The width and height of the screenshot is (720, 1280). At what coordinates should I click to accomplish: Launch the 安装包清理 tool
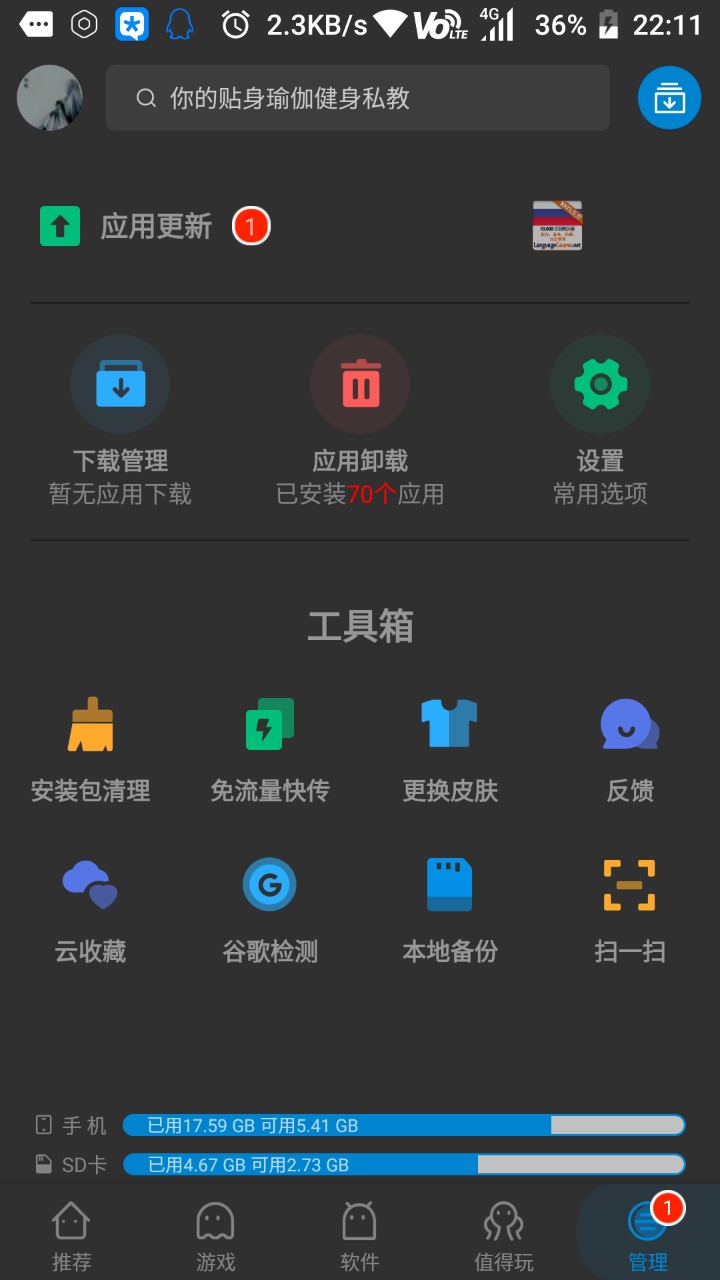90,750
